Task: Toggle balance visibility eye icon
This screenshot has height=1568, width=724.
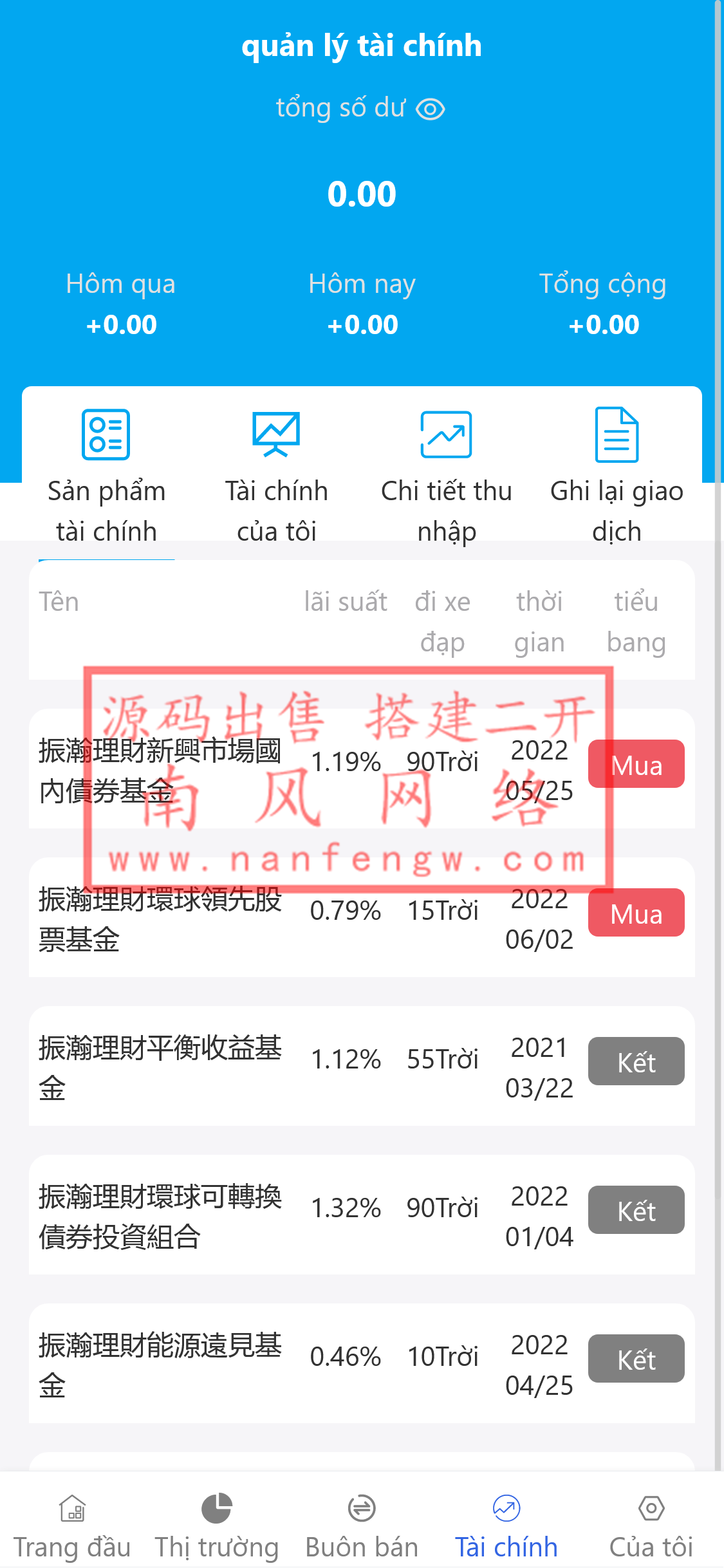Action: point(431,109)
